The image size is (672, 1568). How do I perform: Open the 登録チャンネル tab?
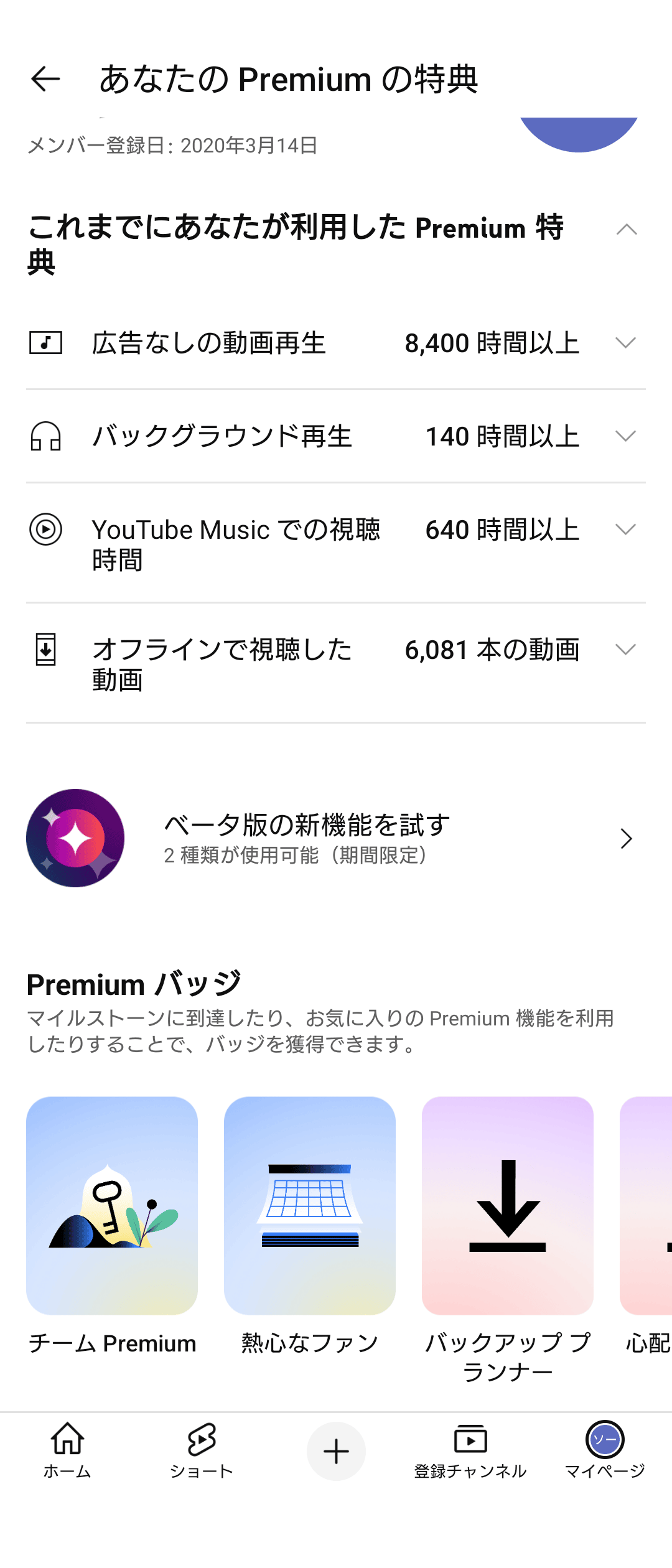tap(470, 1450)
